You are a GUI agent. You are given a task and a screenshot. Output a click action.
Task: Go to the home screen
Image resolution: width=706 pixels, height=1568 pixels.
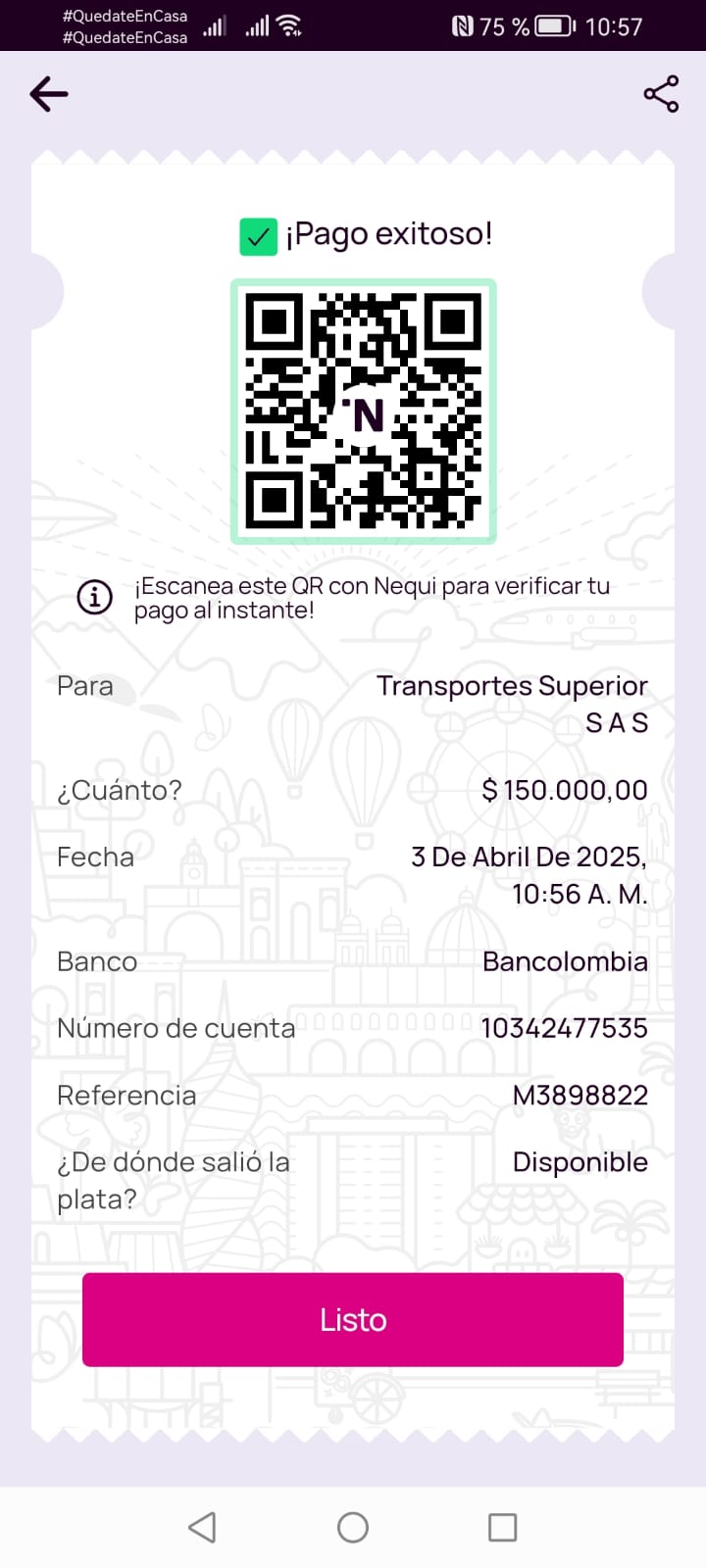[353, 1527]
